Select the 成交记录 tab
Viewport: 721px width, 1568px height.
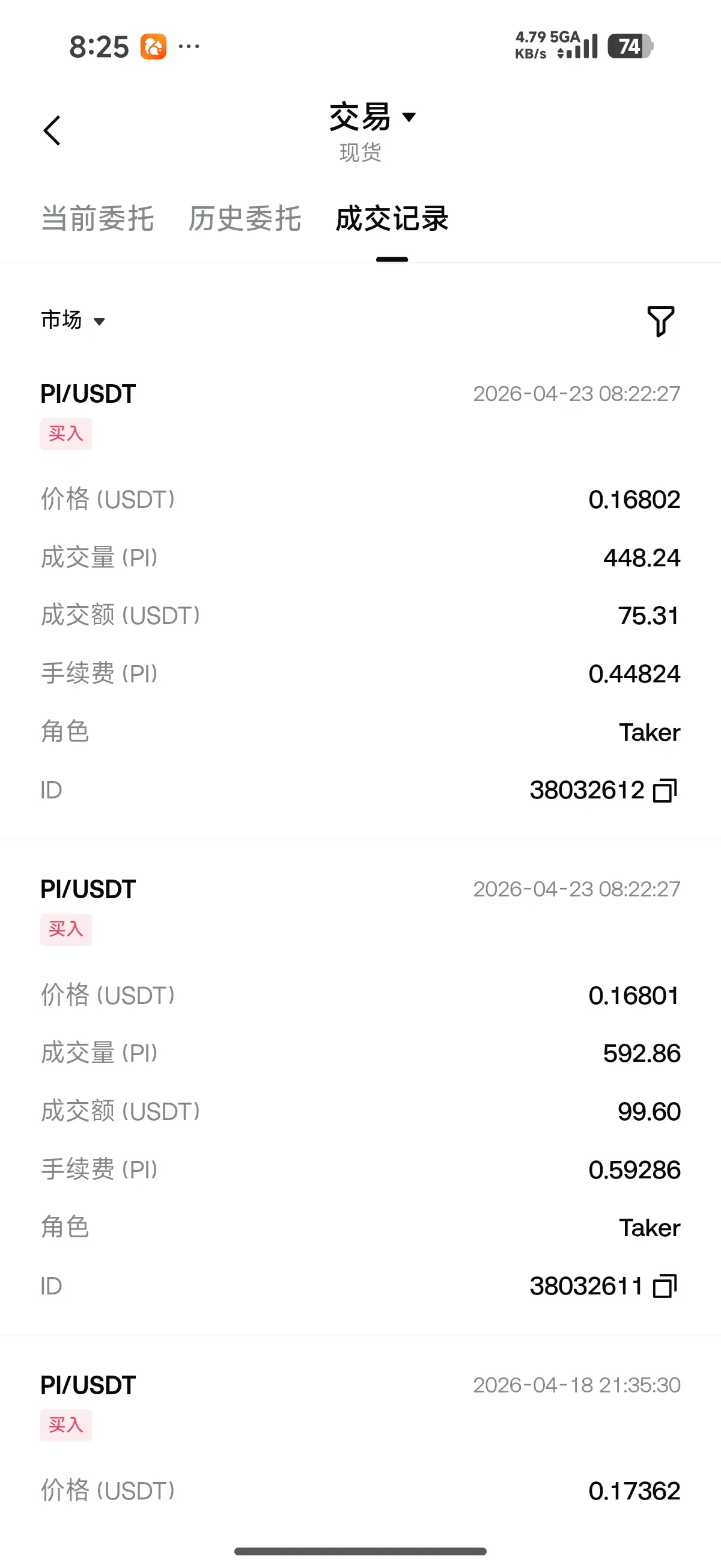(392, 218)
